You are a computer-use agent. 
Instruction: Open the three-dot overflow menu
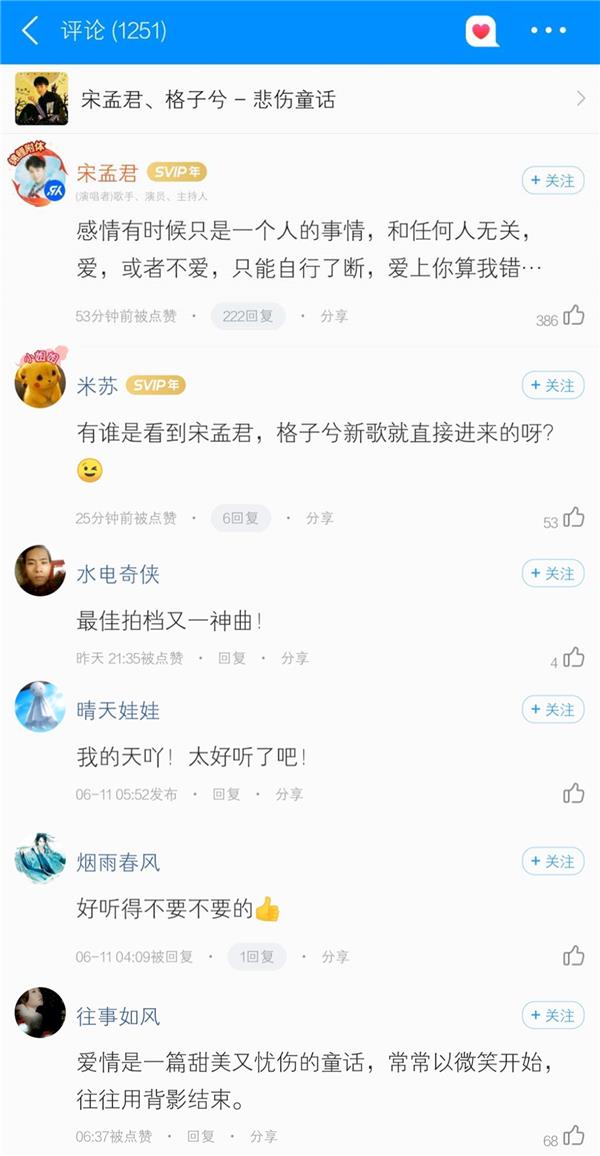[548, 31]
